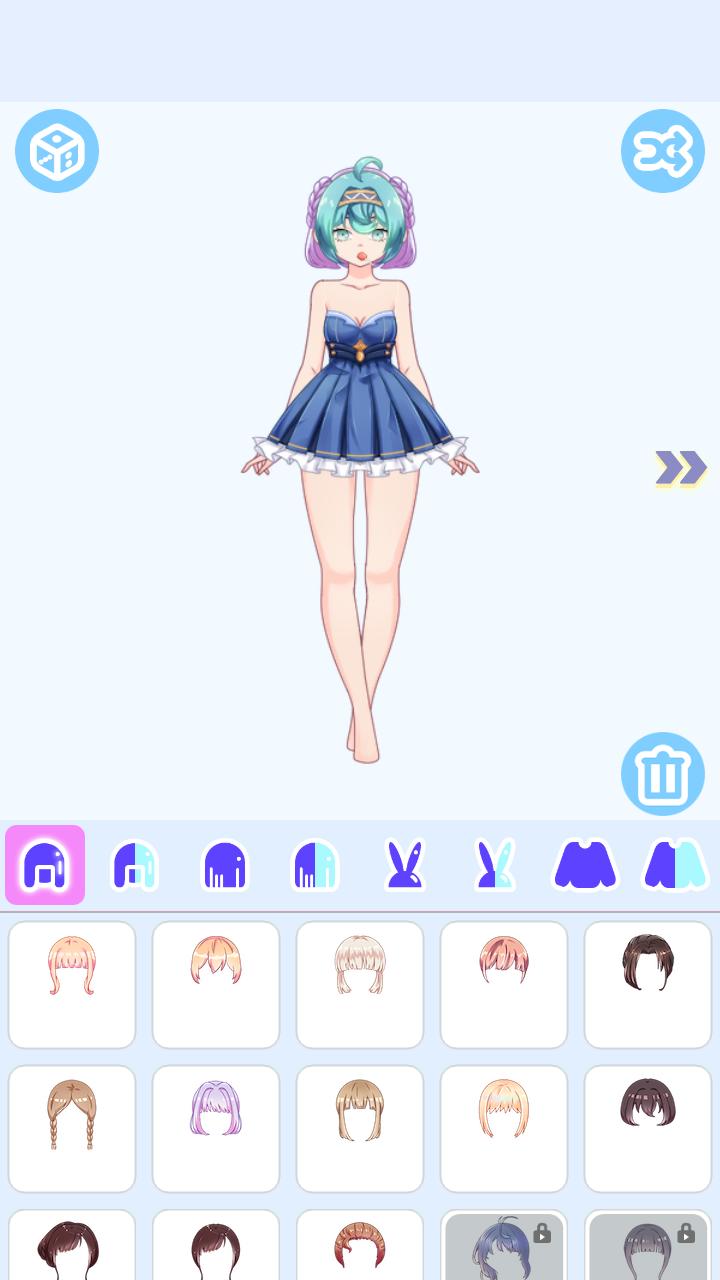Select the dark brown bob hairstyle
Image resolution: width=720 pixels, height=1280 pixels.
[648, 1128]
